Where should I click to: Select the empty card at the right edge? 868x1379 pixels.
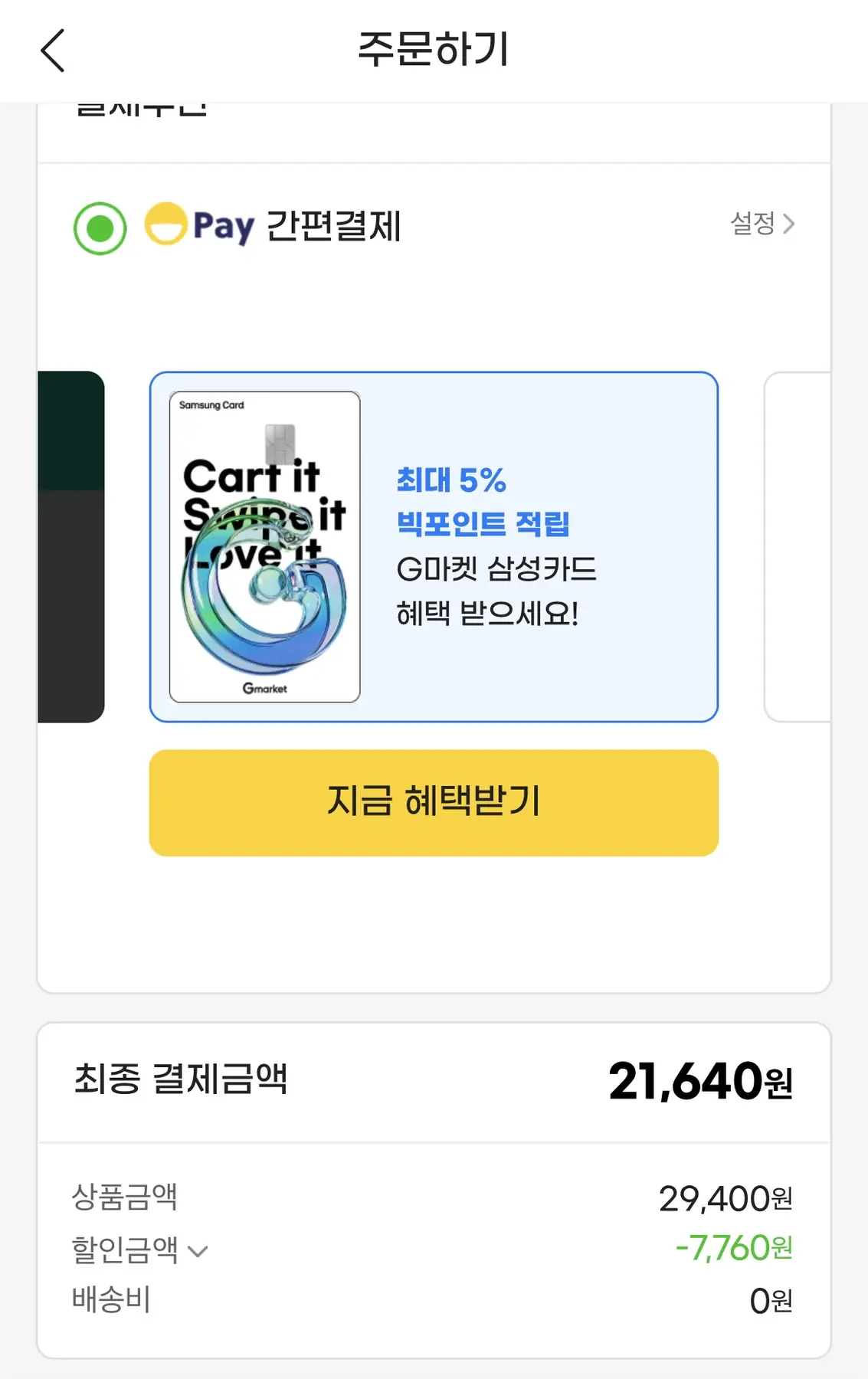tap(798, 547)
